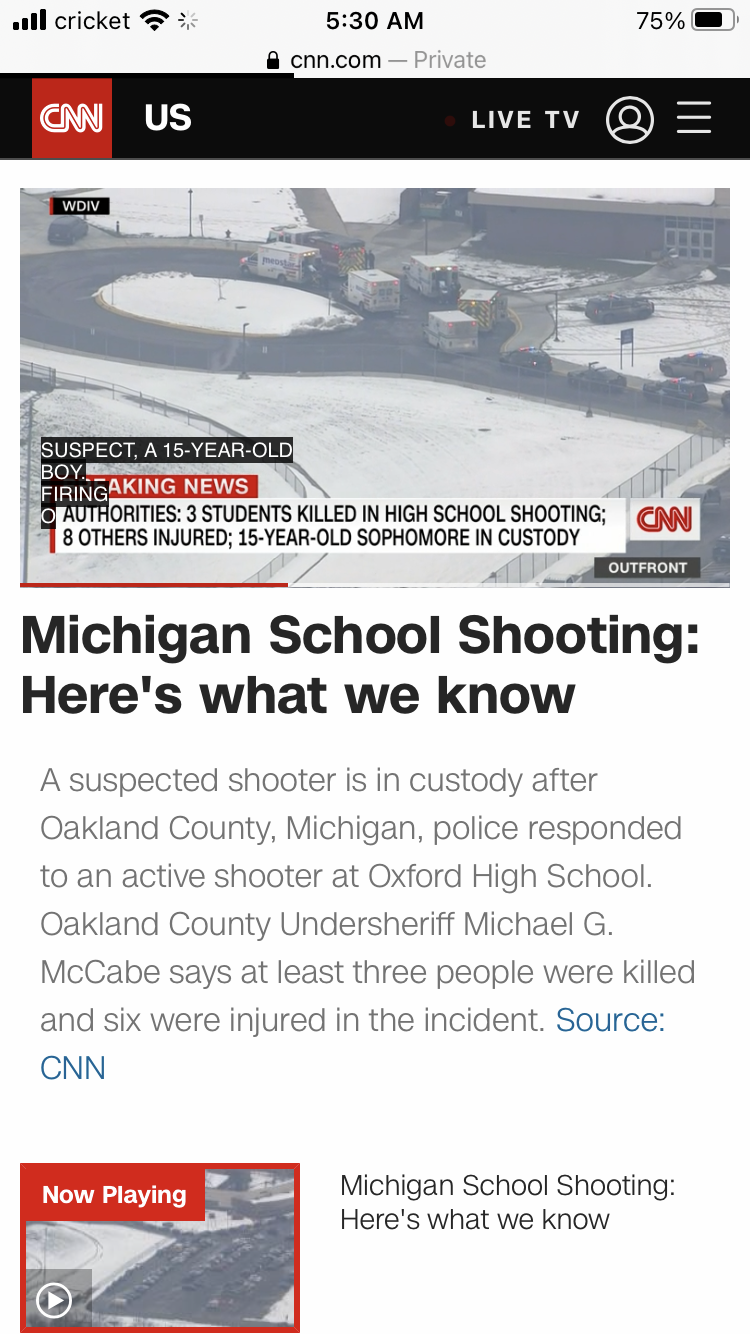Viewport: 750px width, 1334px height.
Task: Play the Now Playing video thumbnail
Action: pos(160,1248)
